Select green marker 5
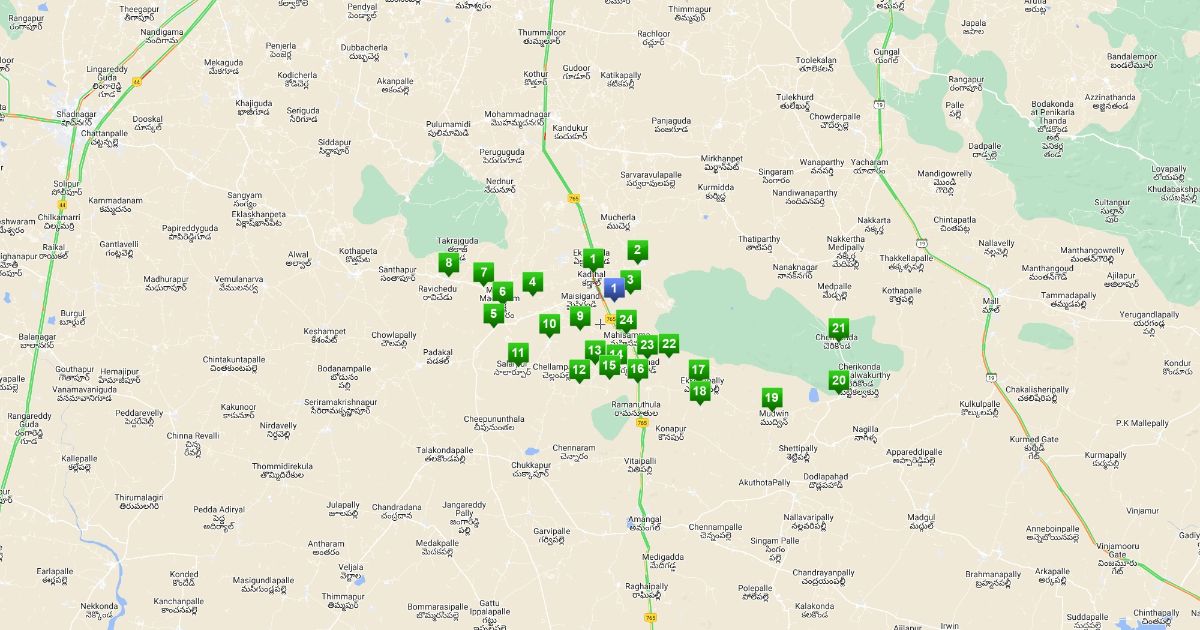The width and height of the screenshot is (1200, 630). point(493,313)
